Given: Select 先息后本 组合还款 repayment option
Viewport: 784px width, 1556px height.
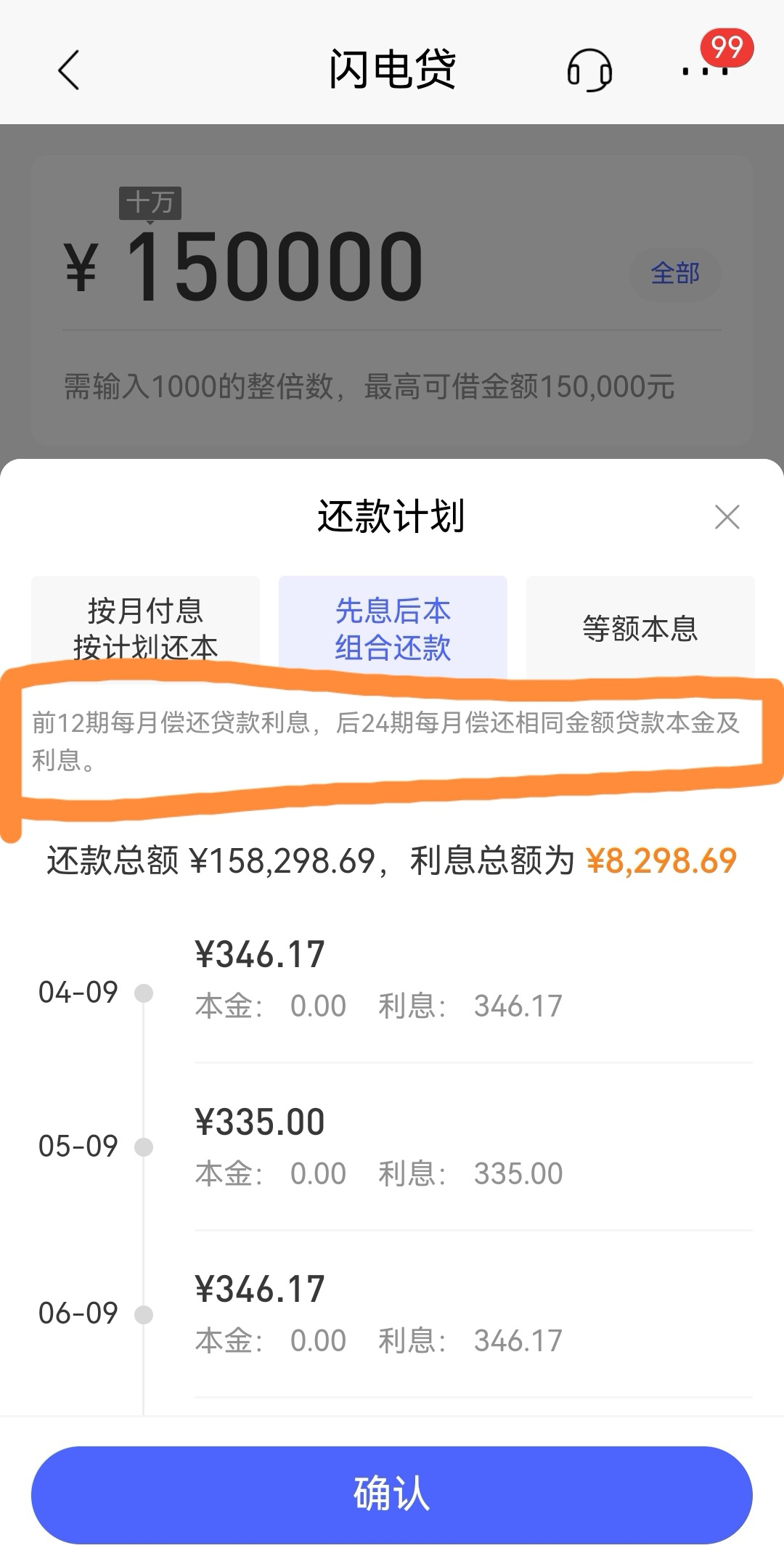Looking at the screenshot, I should coord(393,627).
